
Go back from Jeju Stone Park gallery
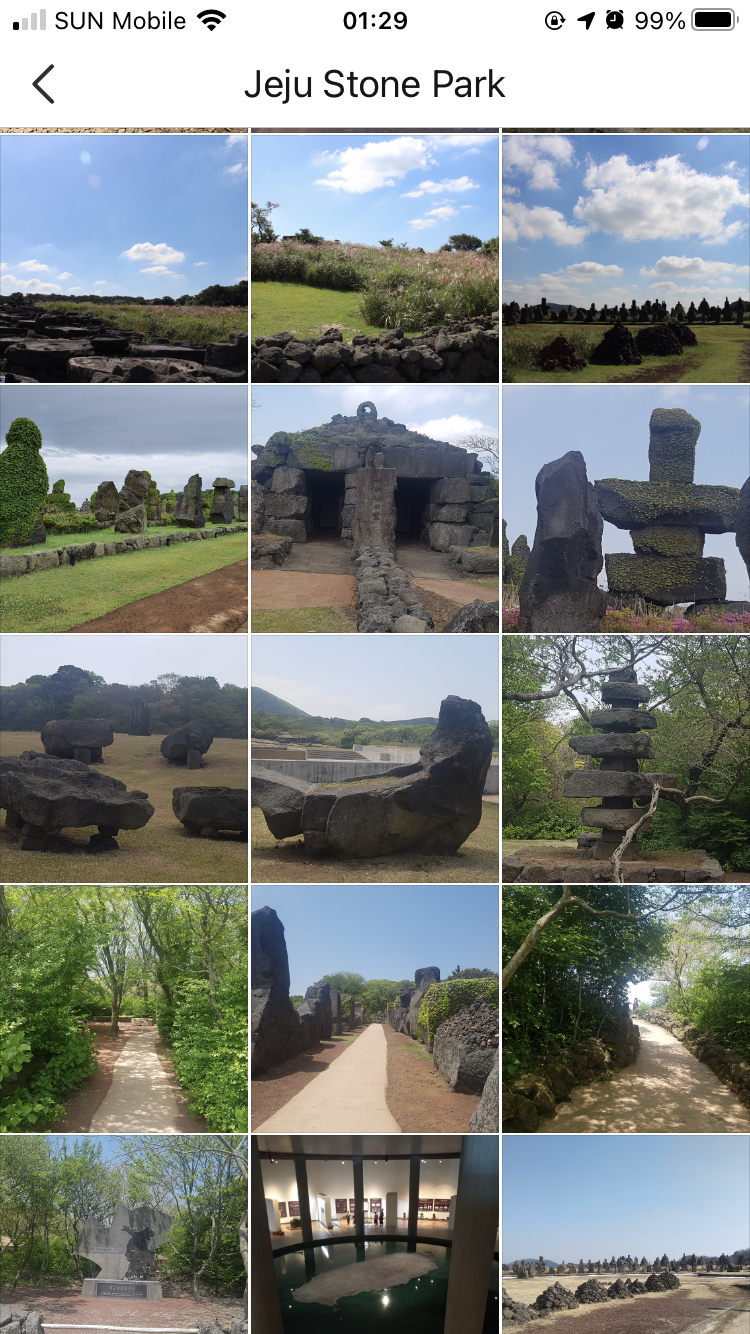tap(43, 85)
